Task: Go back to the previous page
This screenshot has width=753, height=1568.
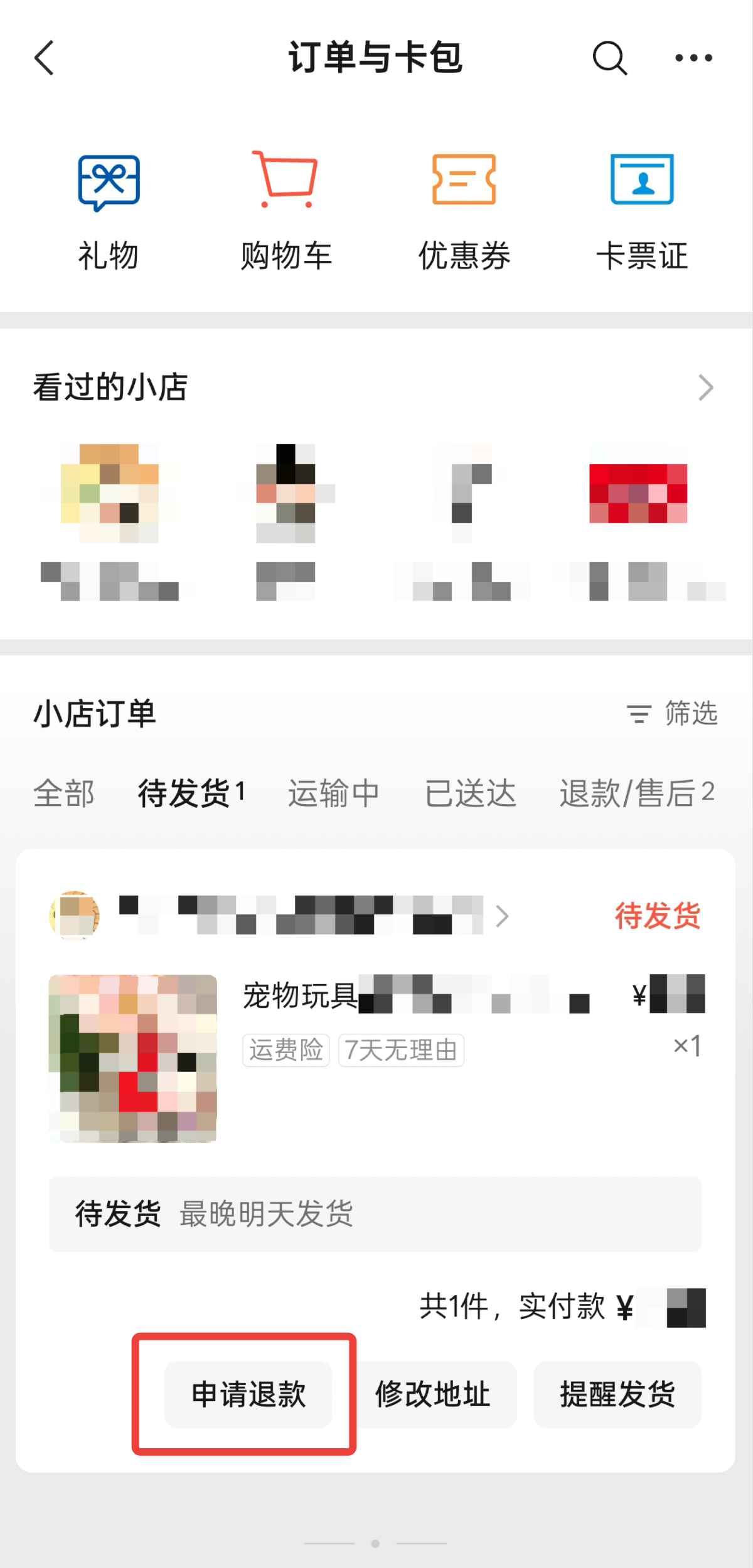Action: [x=44, y=58]
